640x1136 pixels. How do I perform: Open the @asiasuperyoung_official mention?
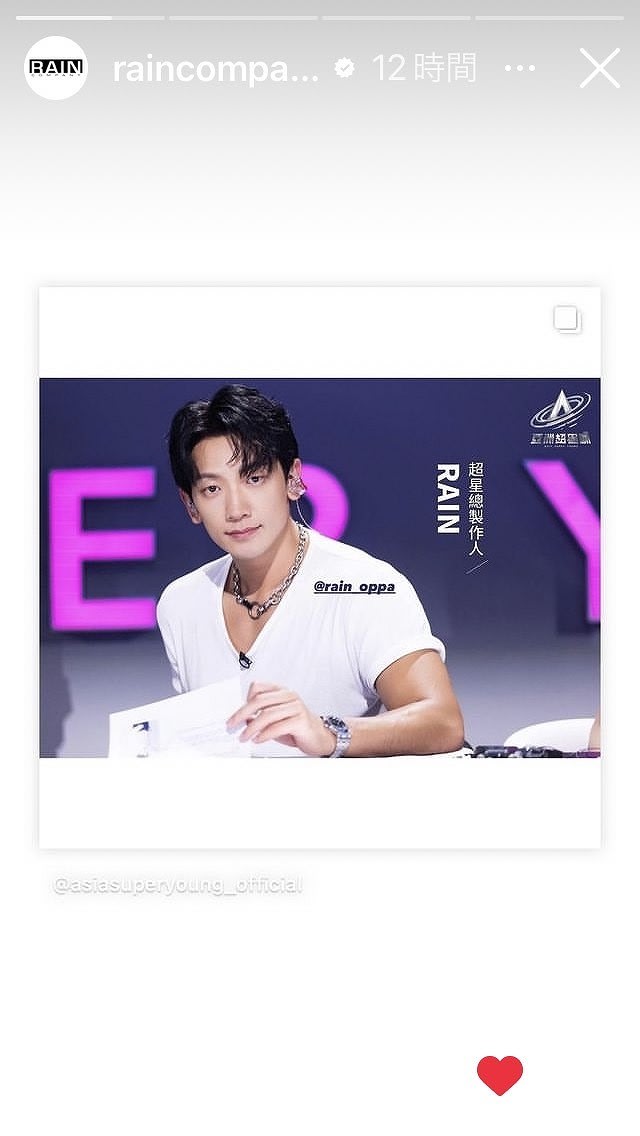pos(177,885)
